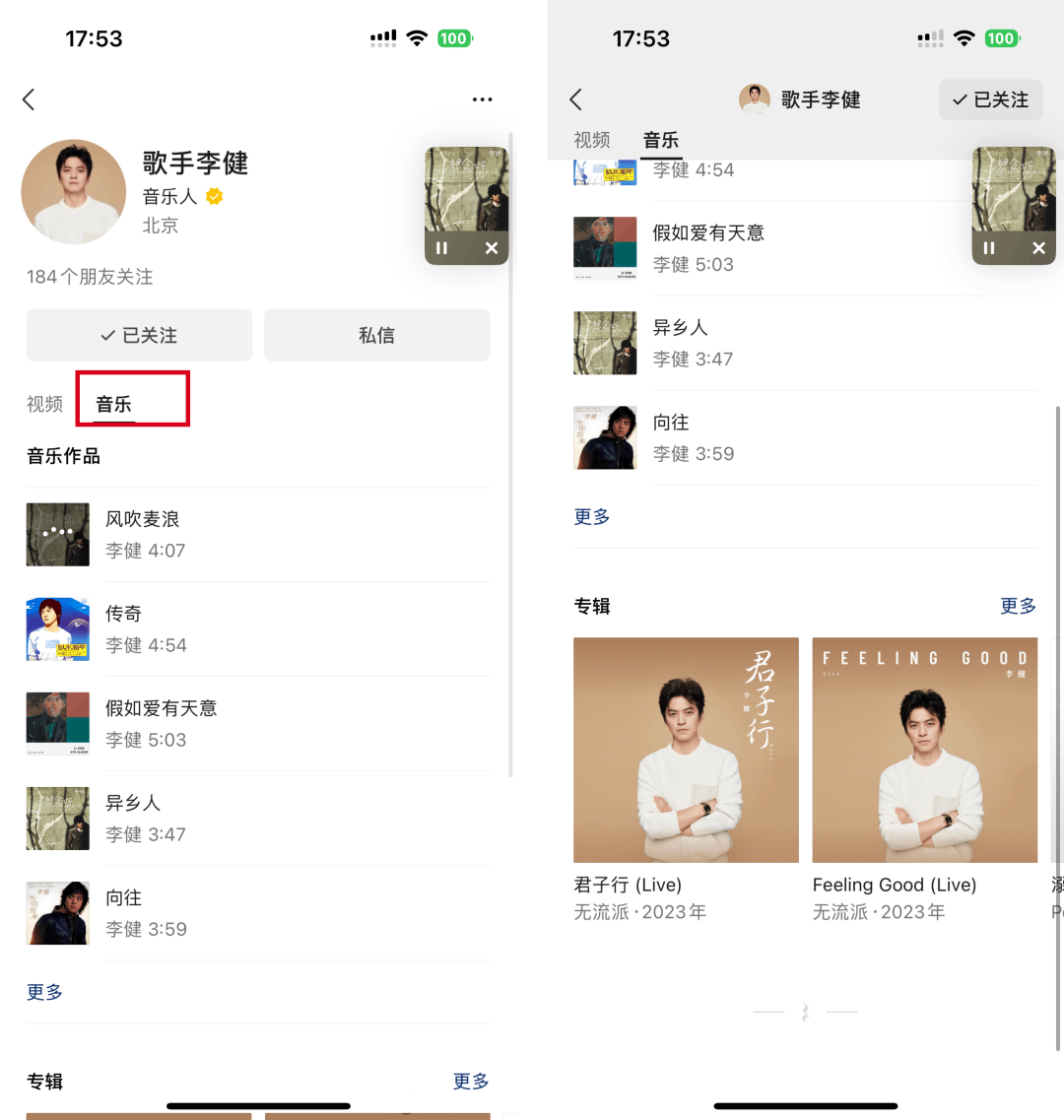Open the three-dot overflow menu
1064x1120 pixels.
[483, 99]
